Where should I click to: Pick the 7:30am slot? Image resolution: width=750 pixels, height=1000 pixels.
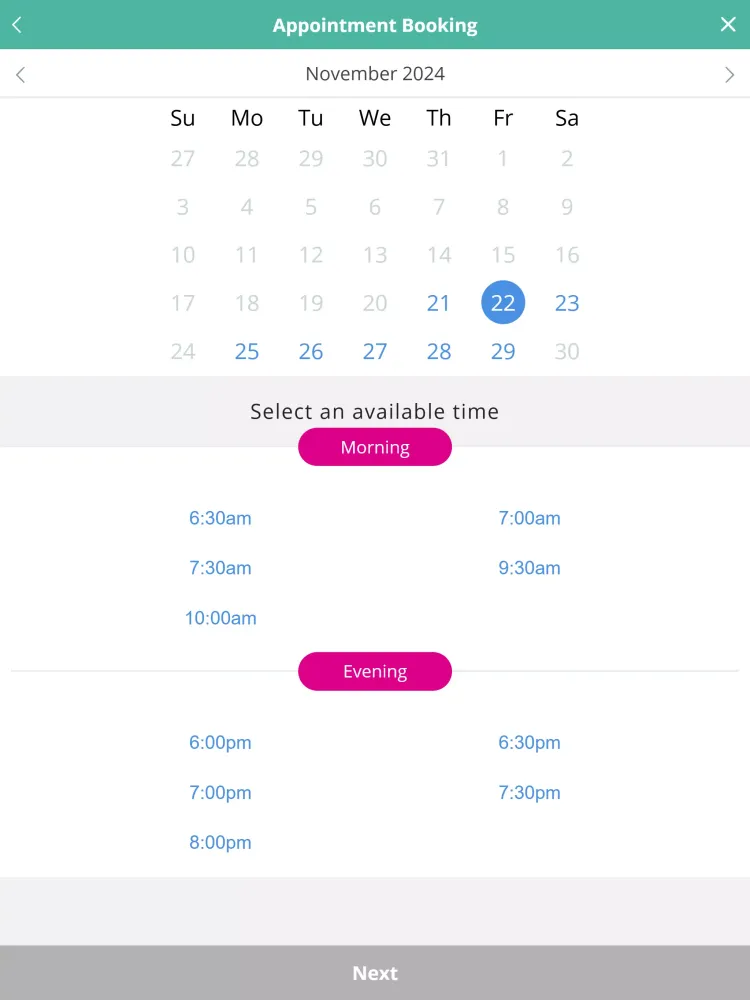click(220, 568)
